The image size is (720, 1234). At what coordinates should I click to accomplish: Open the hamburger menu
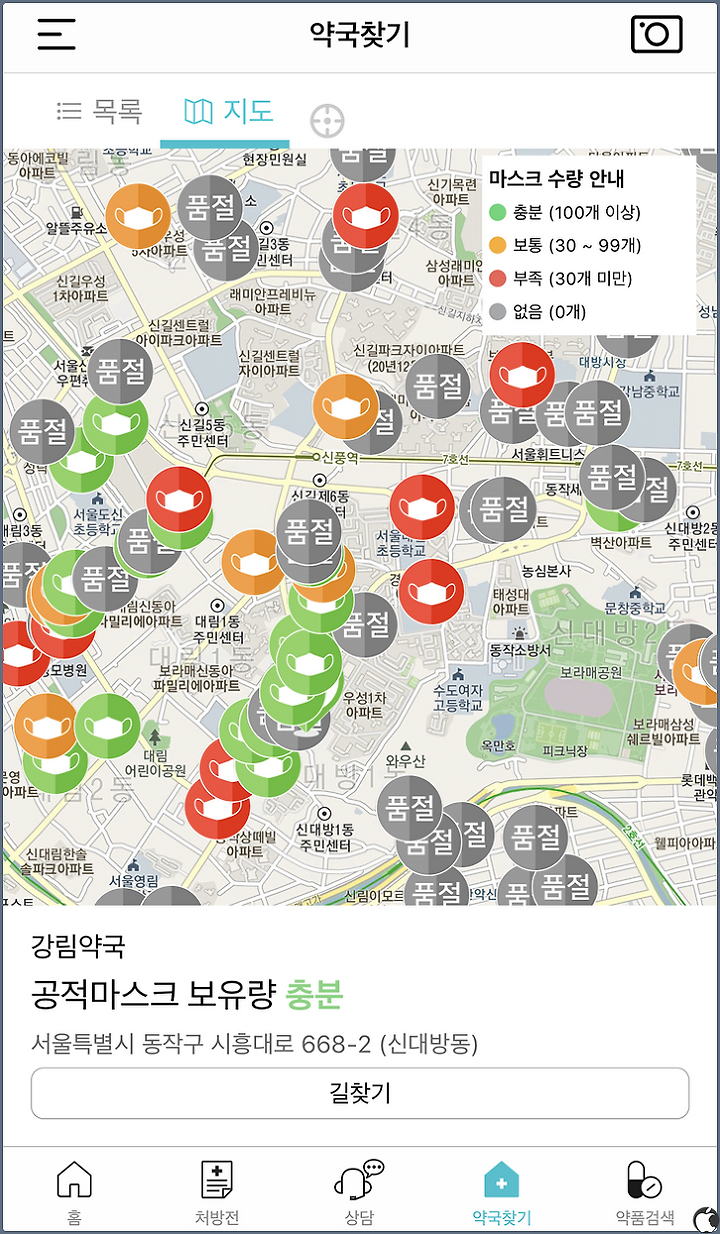click(x=57, y=34)
